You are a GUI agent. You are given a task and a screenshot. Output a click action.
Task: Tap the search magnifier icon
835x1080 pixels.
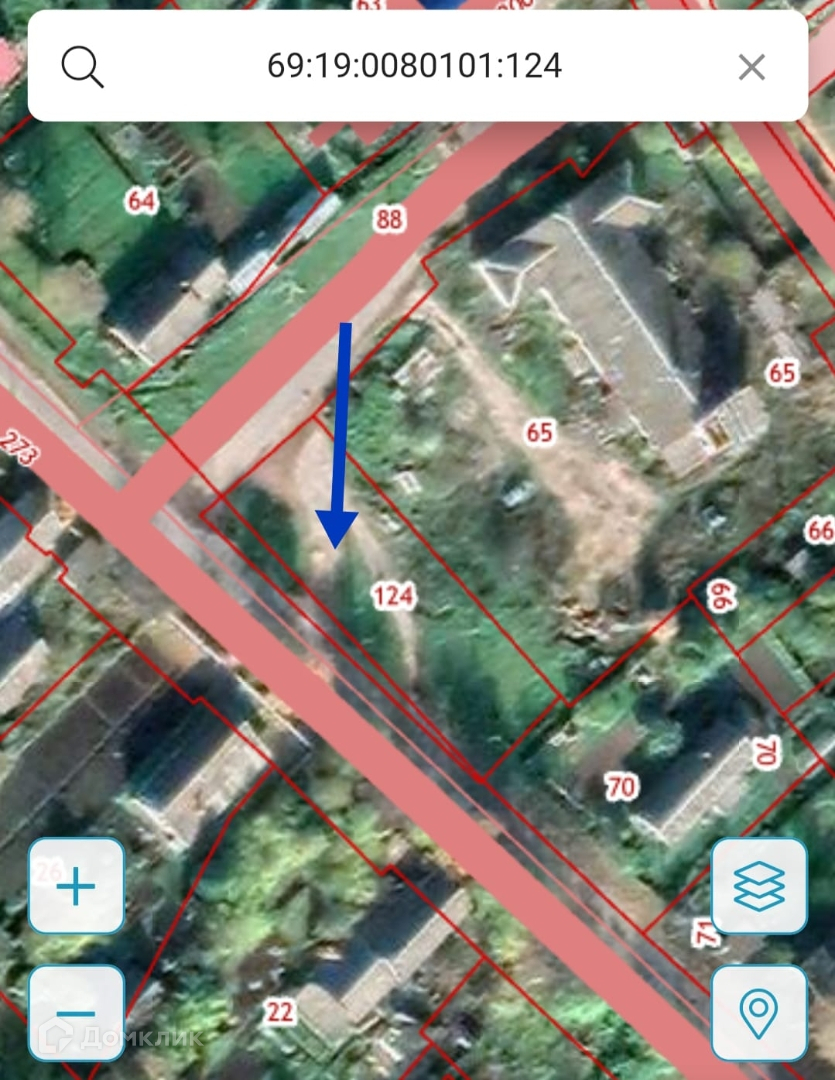(x=82, y=67)
